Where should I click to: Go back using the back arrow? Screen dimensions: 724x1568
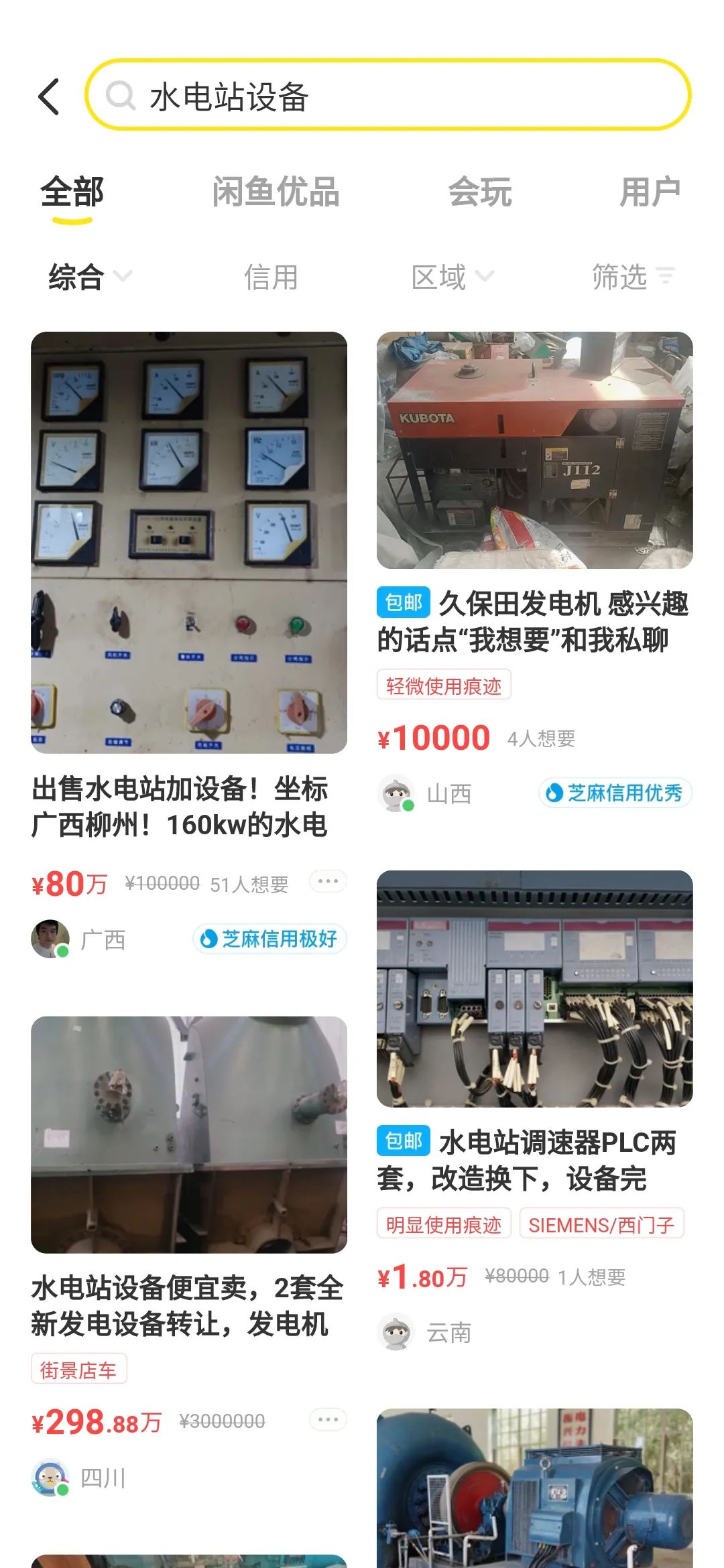50,96
